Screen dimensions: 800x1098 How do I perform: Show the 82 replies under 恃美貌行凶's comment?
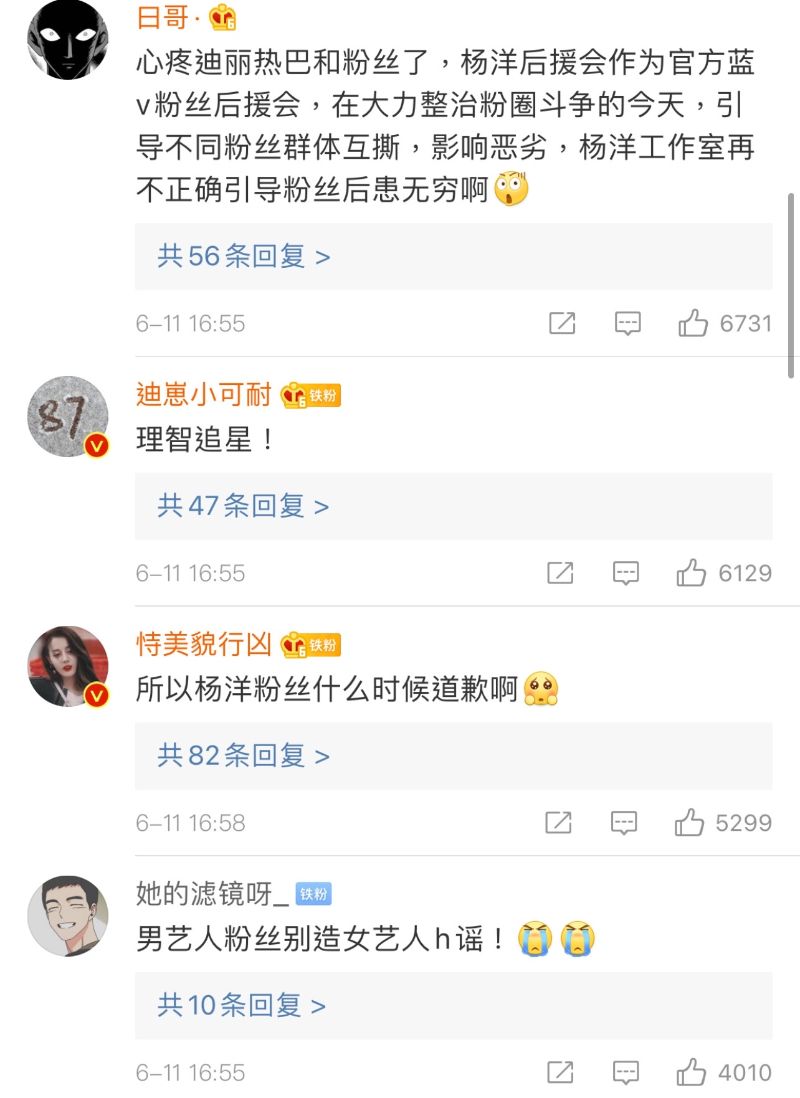click(x=243, y=756)
